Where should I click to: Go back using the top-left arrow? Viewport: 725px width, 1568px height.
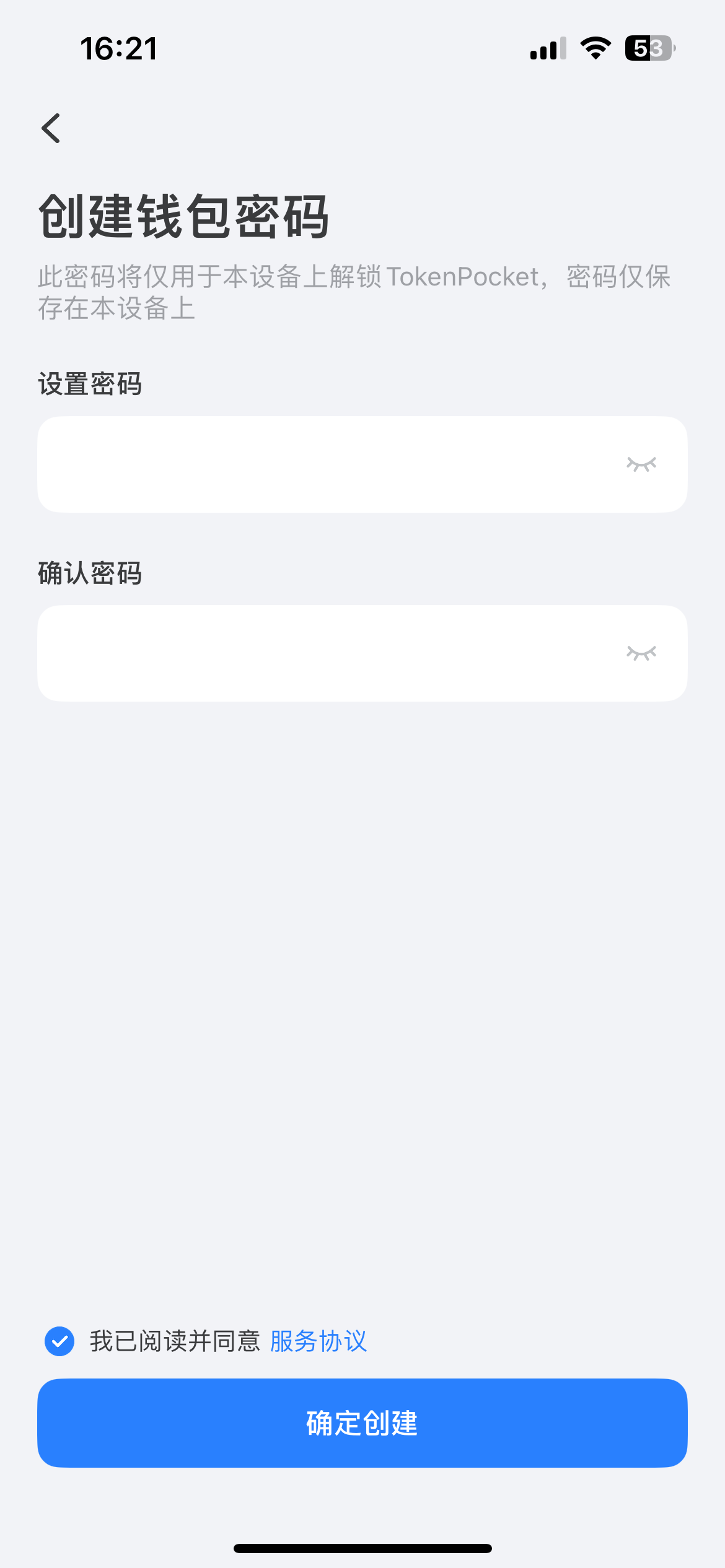pyautogui.click(x=51, y=128)
